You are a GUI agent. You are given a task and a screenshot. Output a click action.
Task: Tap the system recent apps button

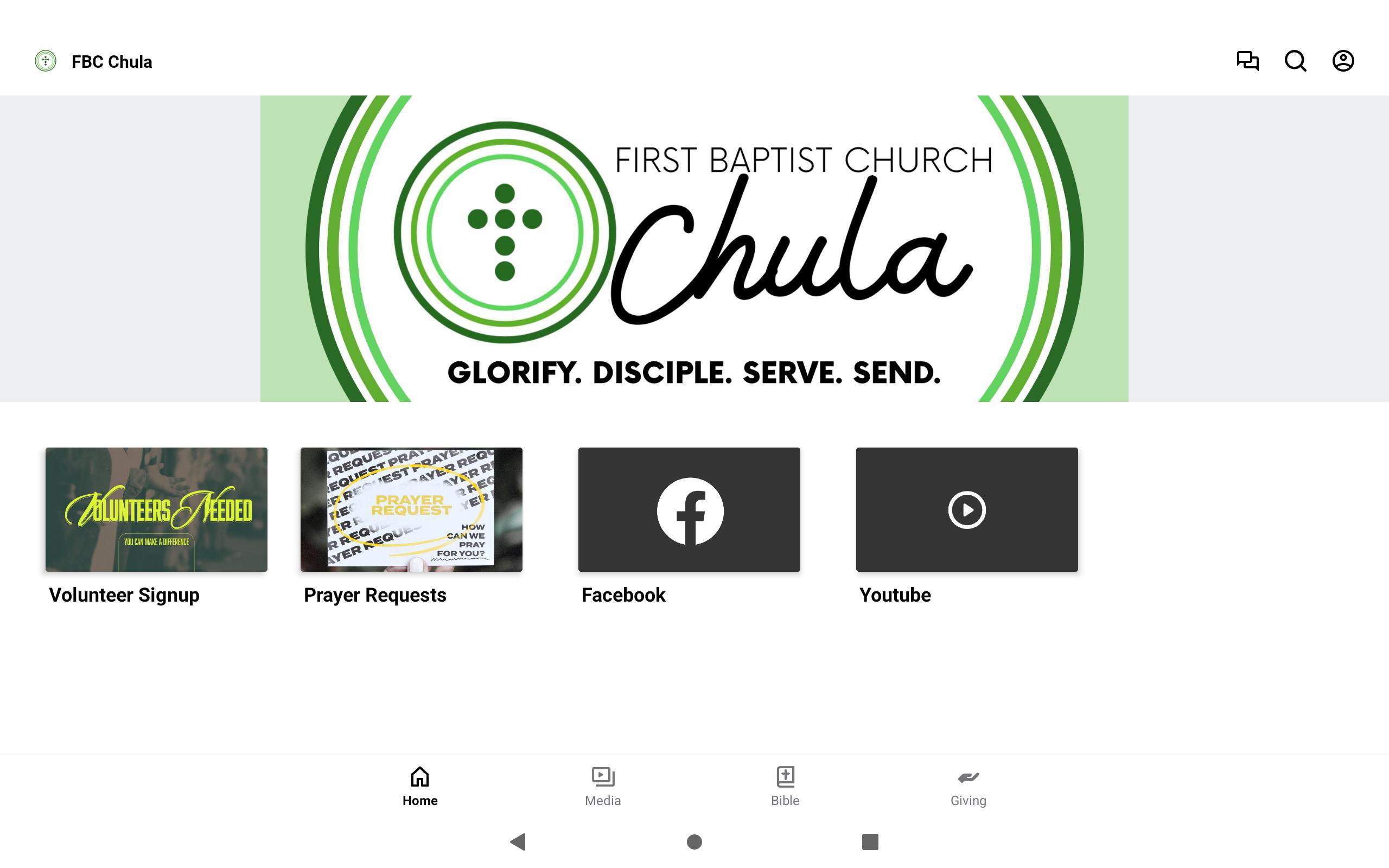[870, 841]
